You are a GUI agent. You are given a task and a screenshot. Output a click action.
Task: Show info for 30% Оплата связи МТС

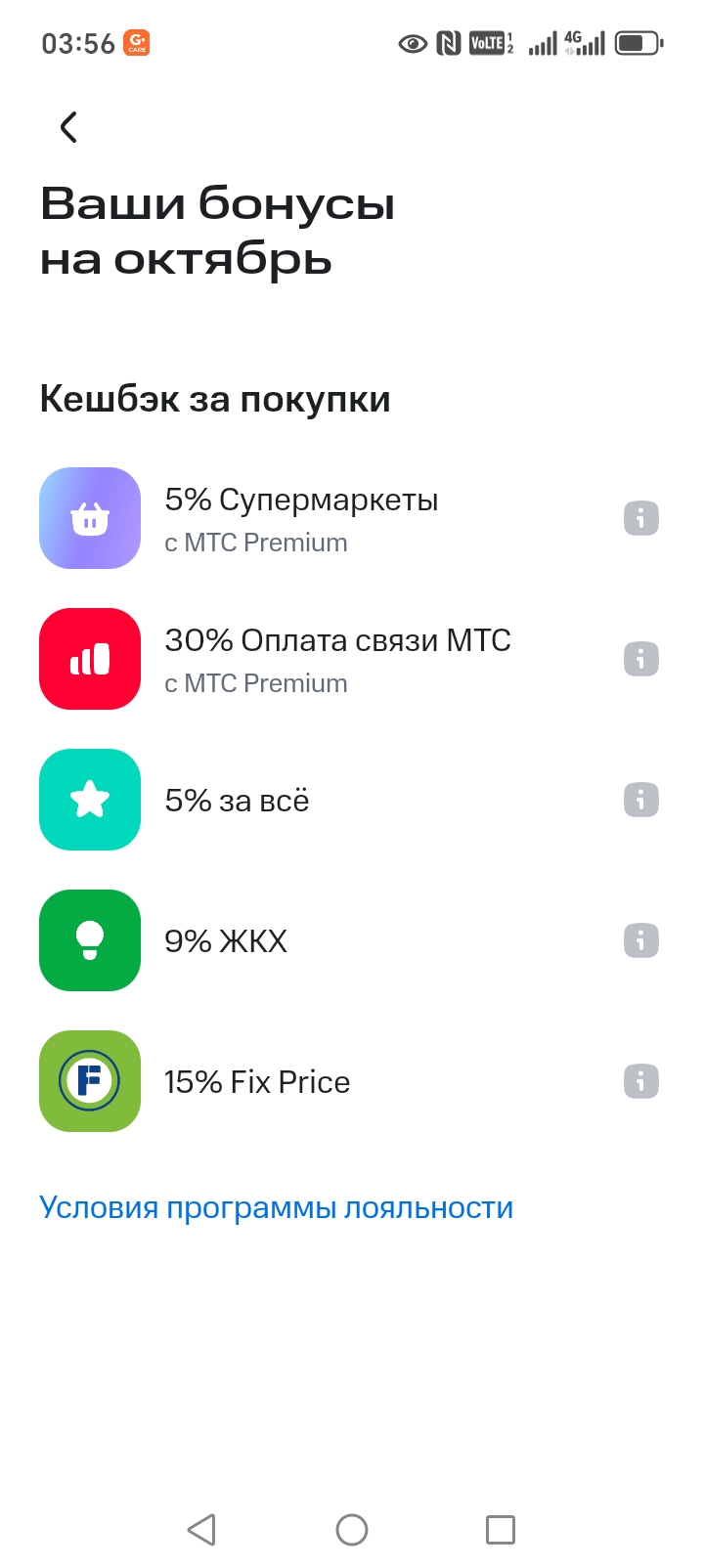click(640, 659)
